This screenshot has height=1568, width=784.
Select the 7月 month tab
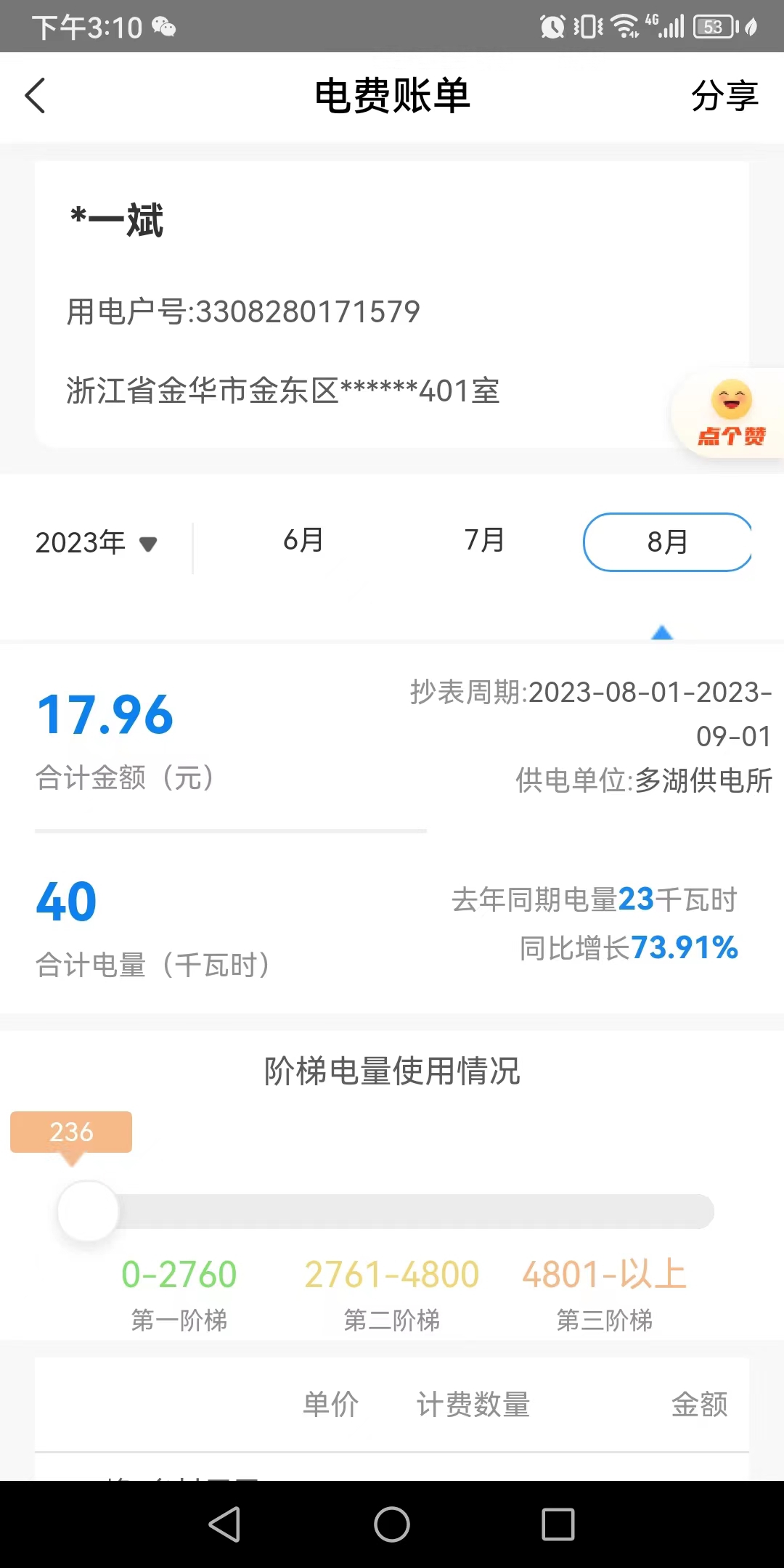[484, 540]
